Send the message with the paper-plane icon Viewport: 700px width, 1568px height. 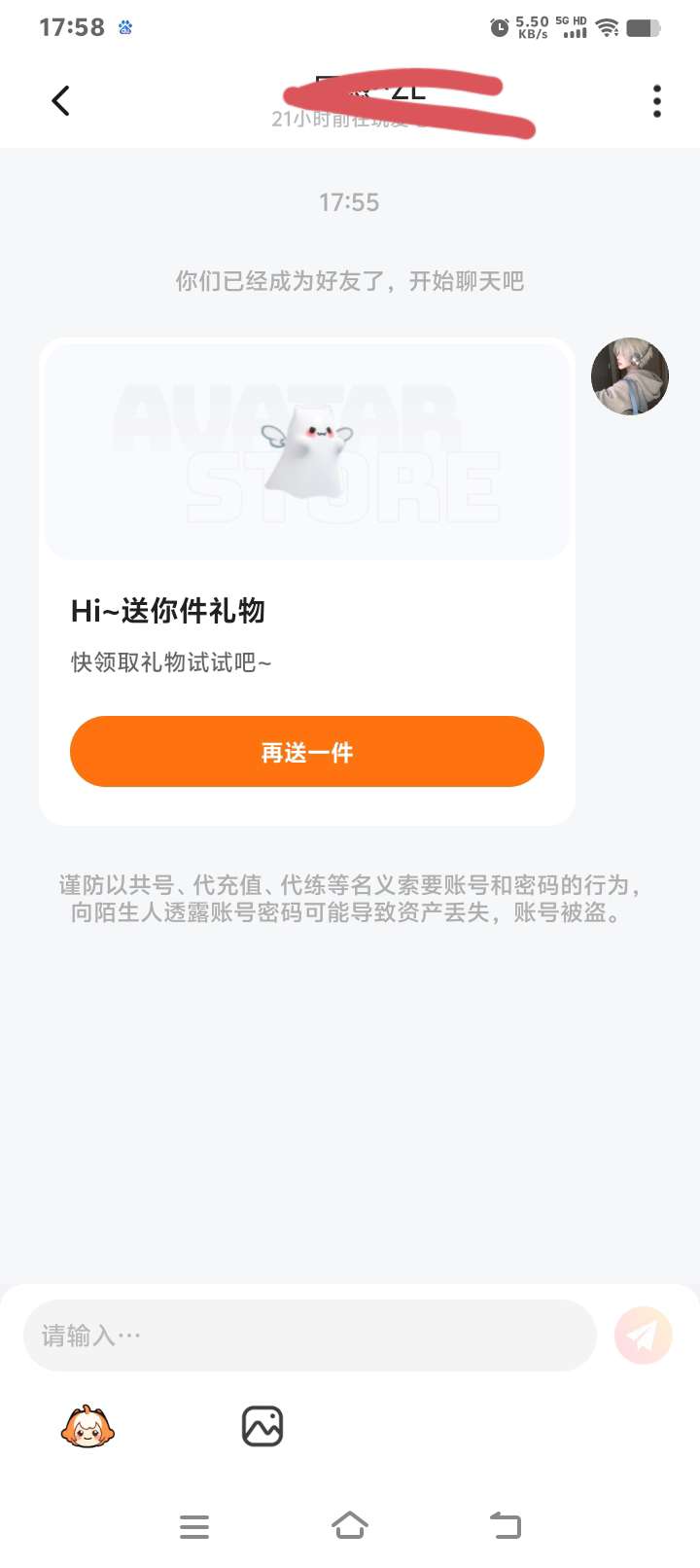coord(643,1336)
